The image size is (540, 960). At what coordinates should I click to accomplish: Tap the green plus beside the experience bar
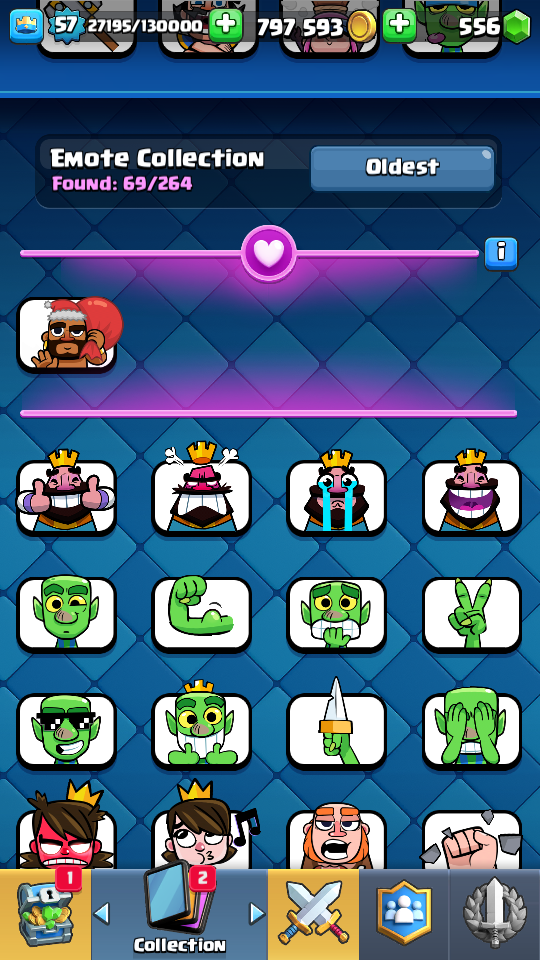226,25
